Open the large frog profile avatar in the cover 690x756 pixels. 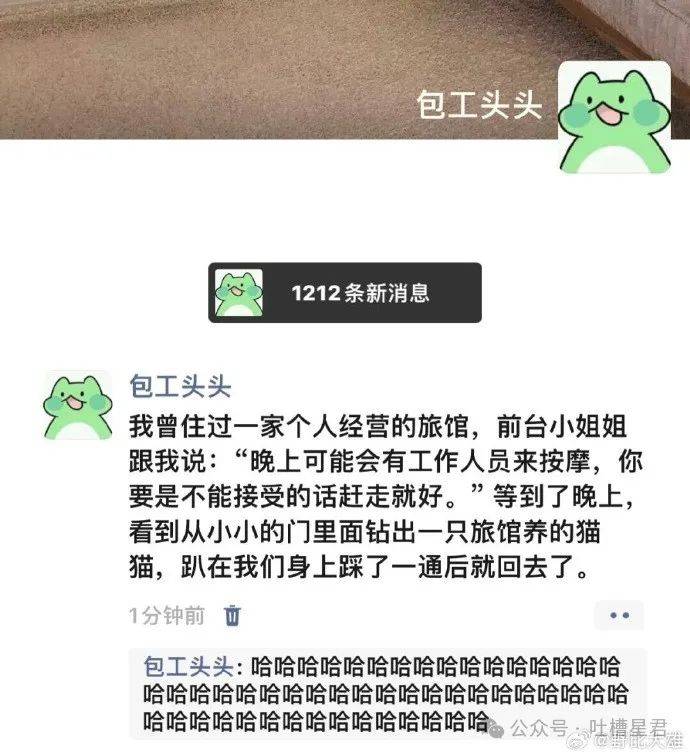pos(613,117)
